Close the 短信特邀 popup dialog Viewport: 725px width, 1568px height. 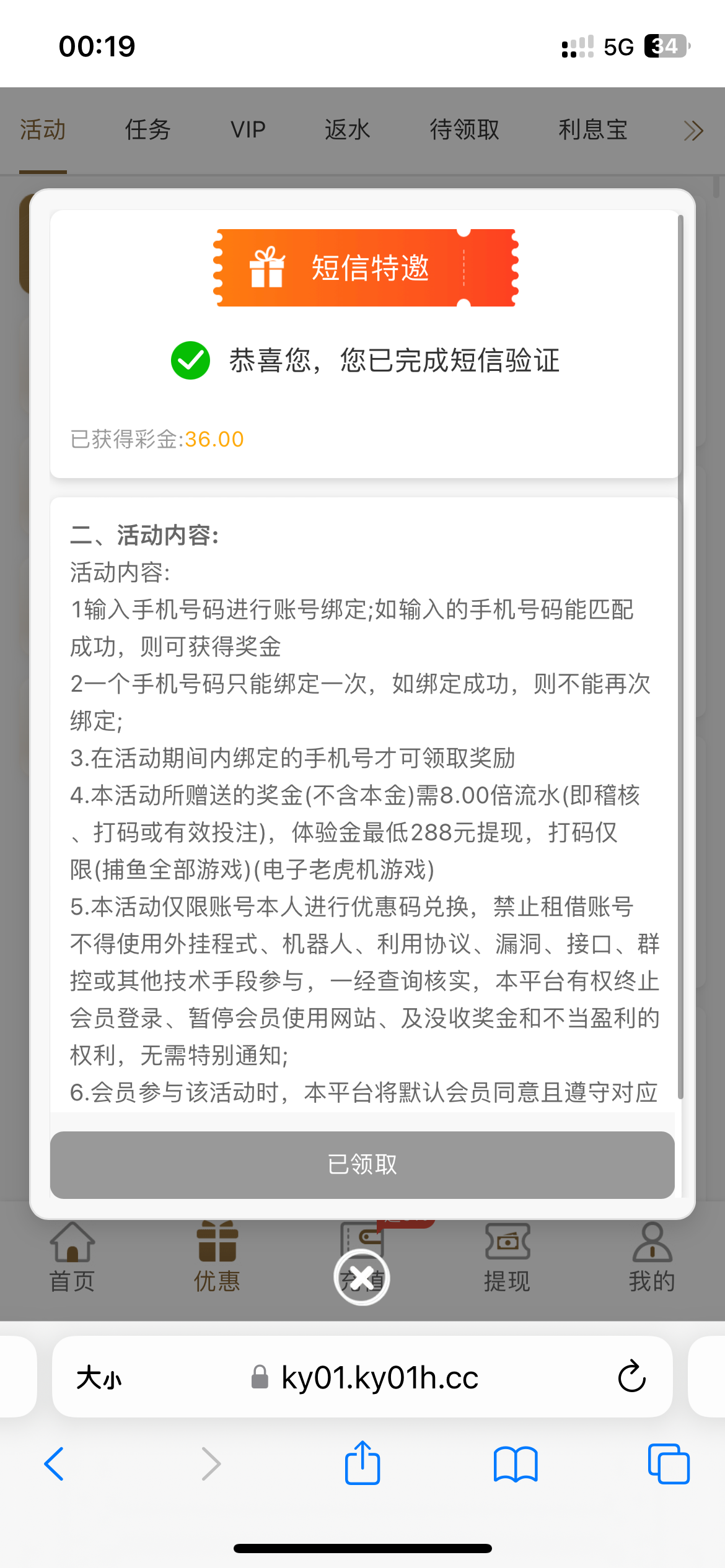tap(362, 1278)
